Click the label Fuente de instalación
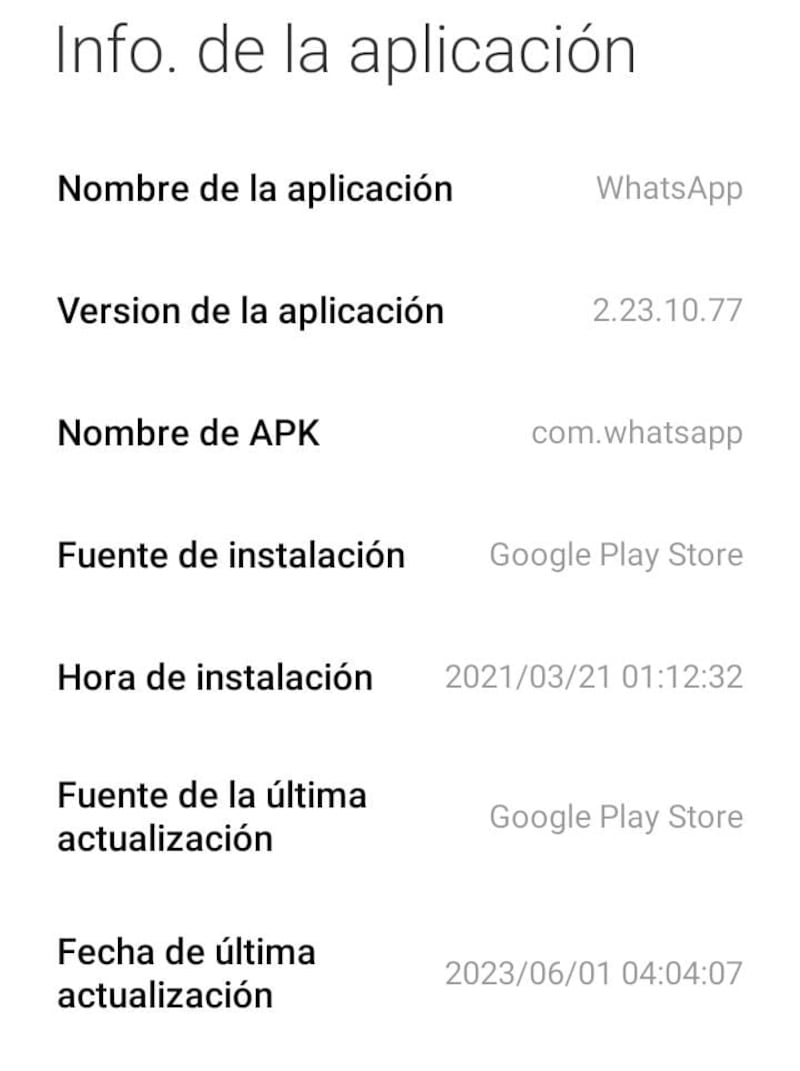The image size is (800, 1071). click(230, 555)
